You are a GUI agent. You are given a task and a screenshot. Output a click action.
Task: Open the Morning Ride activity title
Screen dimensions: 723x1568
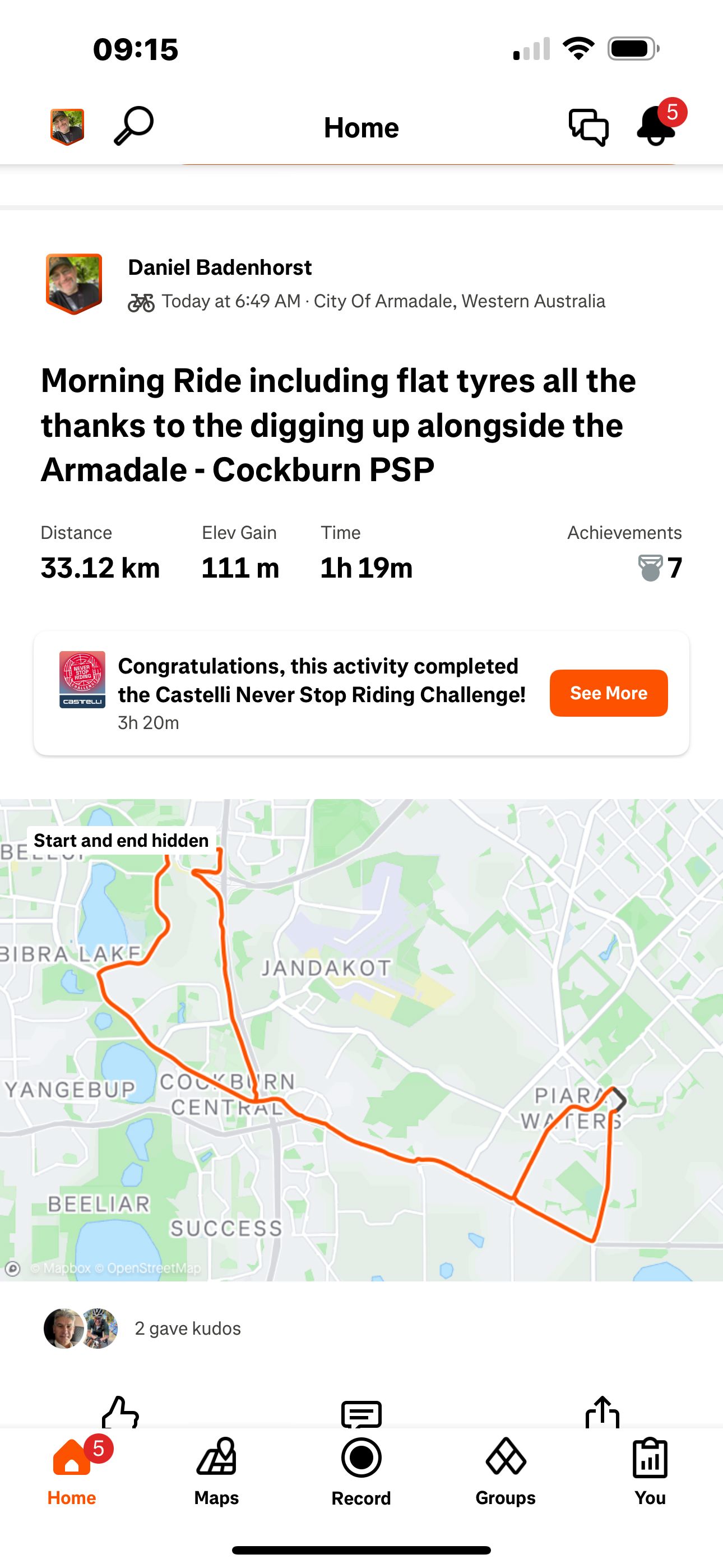tap(339, 425)
